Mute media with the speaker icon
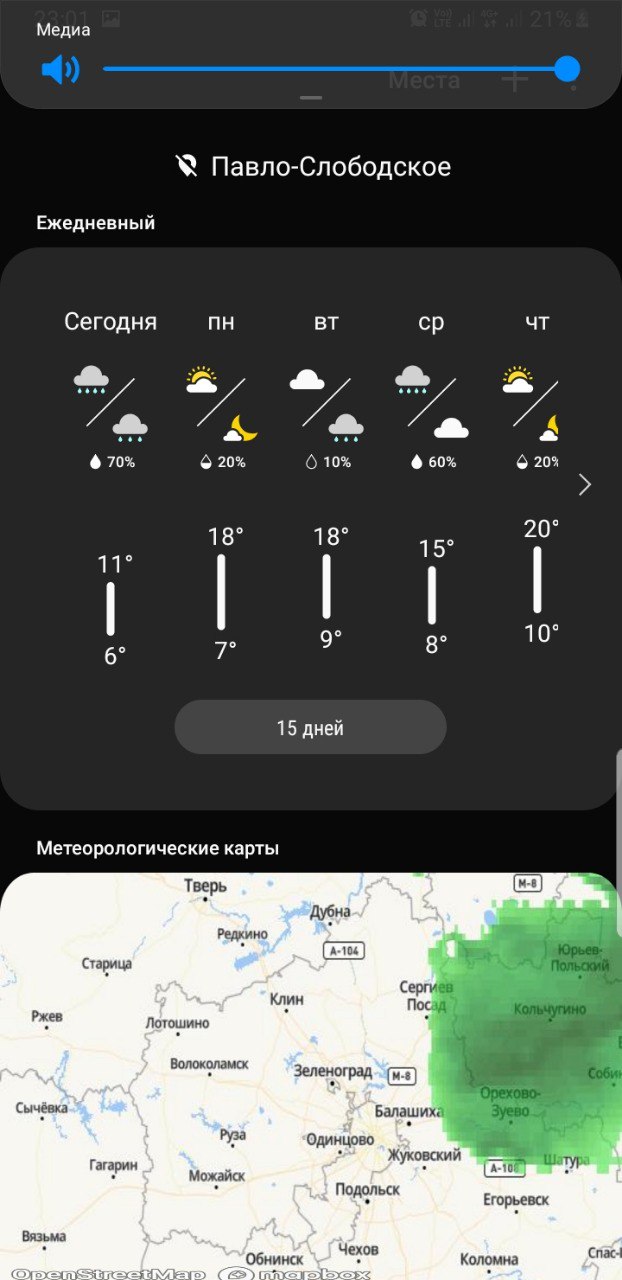This screenshot has height=1280, width=622. pyautogui.click(x=60, y=70)
